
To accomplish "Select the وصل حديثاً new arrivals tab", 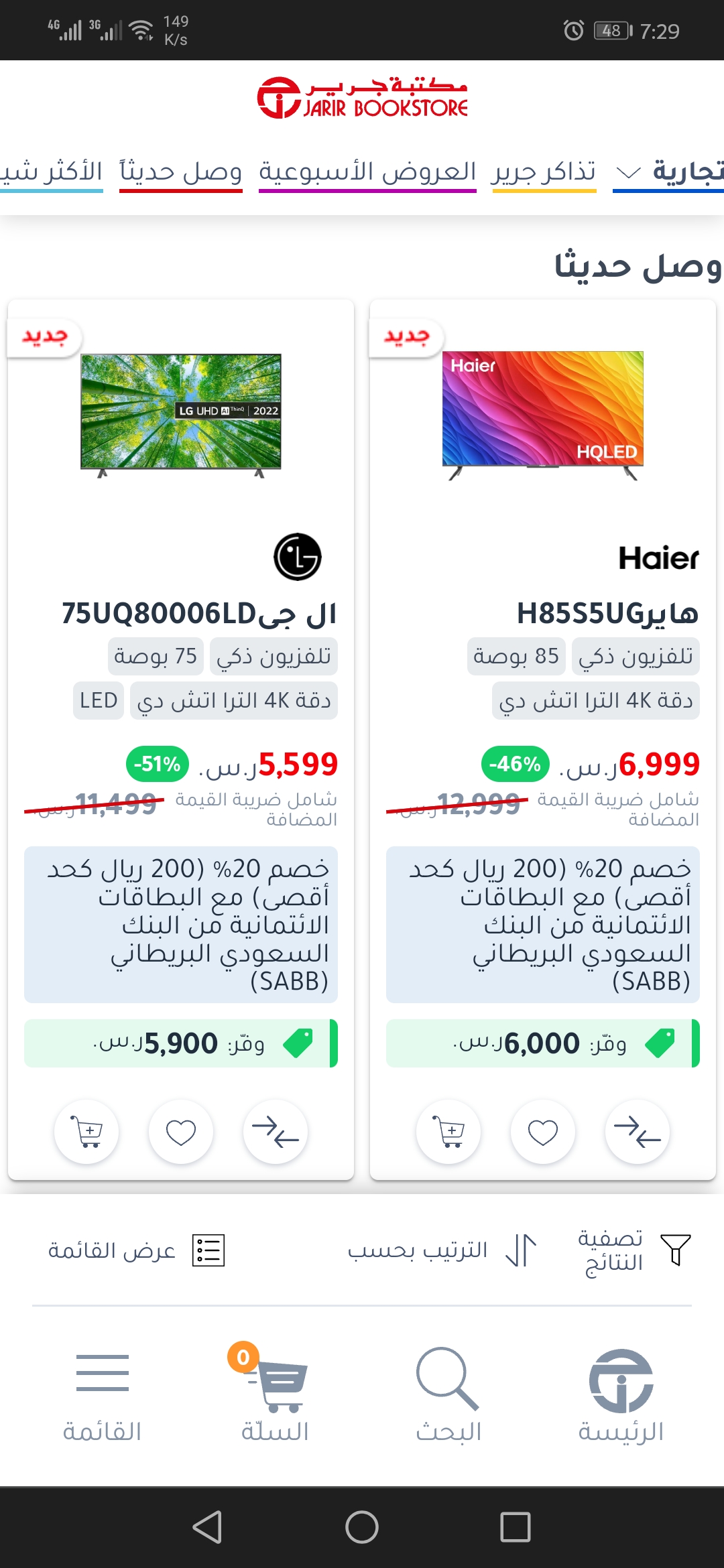I will pos(180,172).
